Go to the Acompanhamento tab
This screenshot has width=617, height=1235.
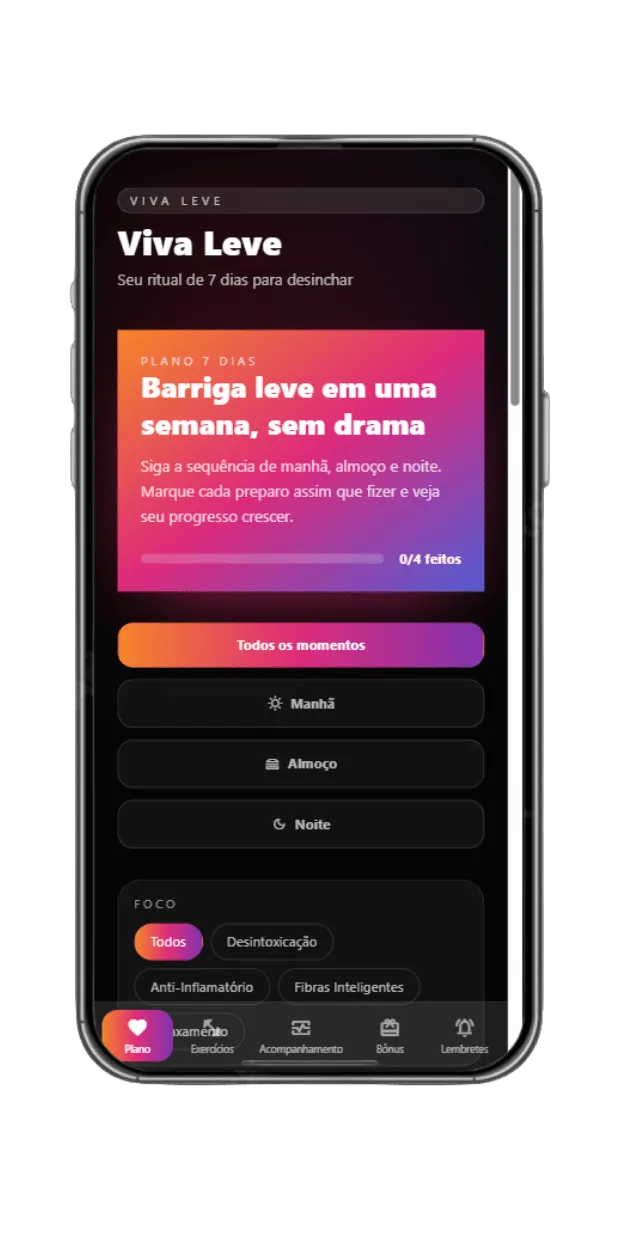(301, 1036)
